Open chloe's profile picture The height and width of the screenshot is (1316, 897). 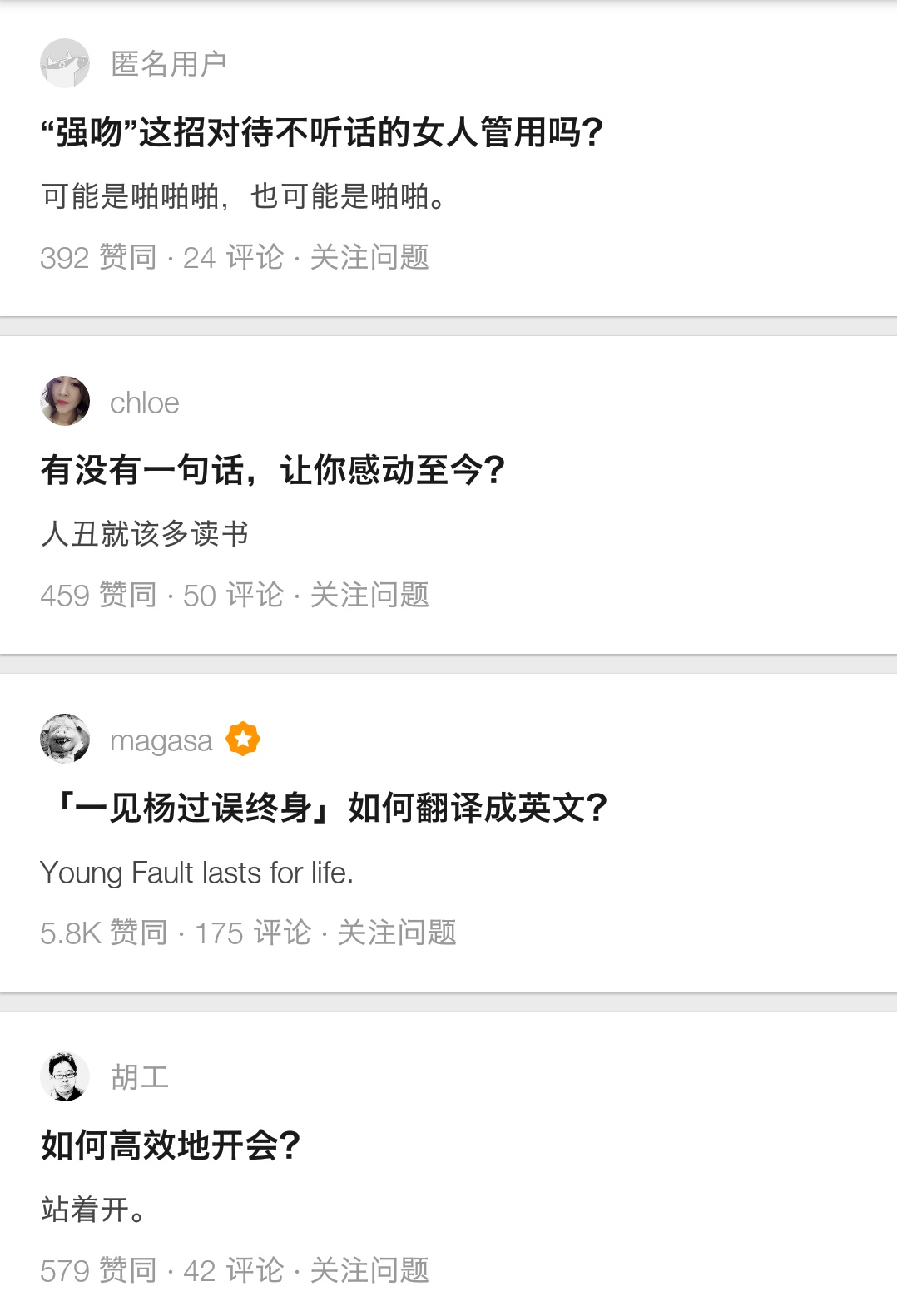[64, 401]
